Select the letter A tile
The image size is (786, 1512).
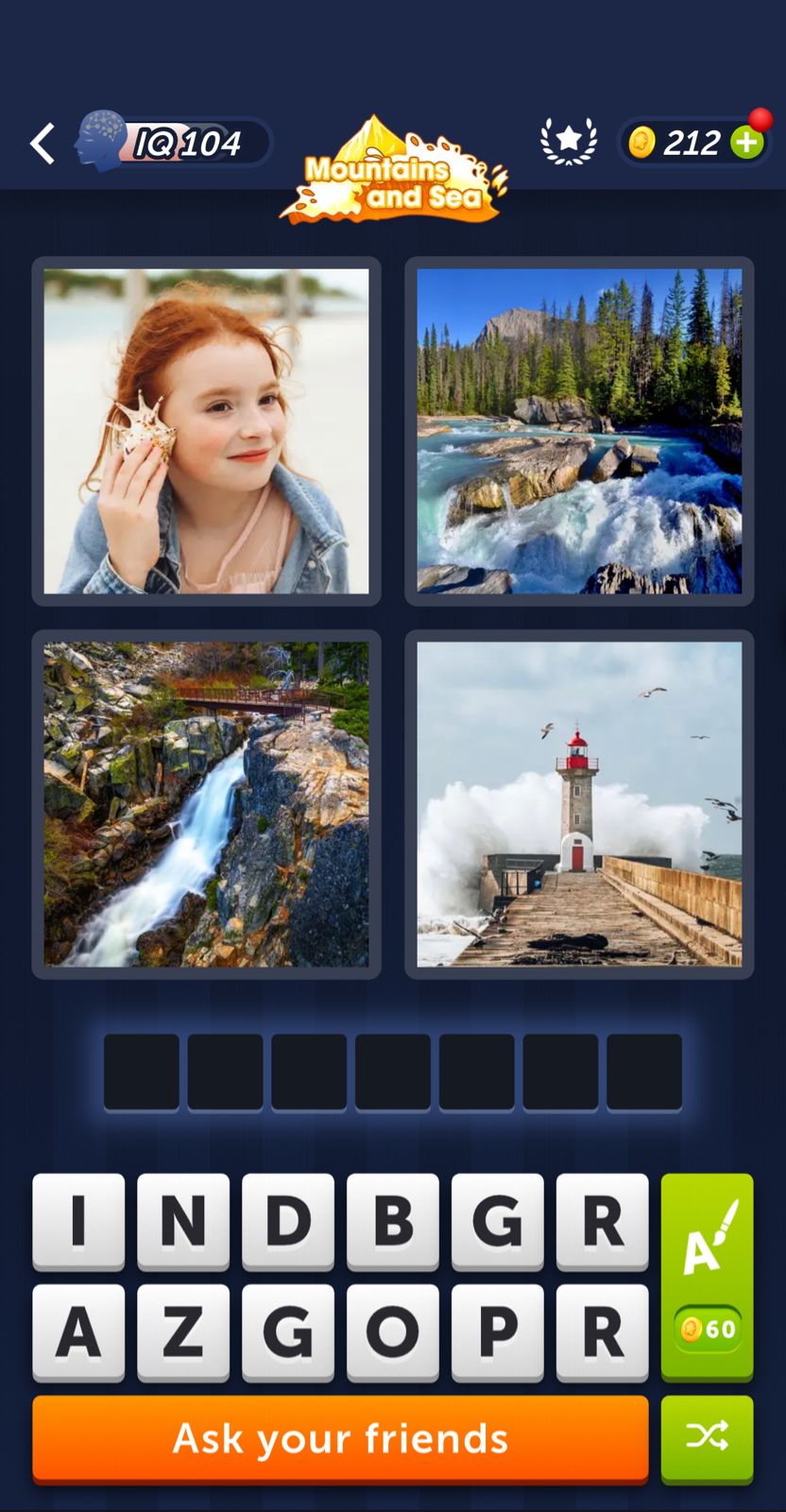78,1332
